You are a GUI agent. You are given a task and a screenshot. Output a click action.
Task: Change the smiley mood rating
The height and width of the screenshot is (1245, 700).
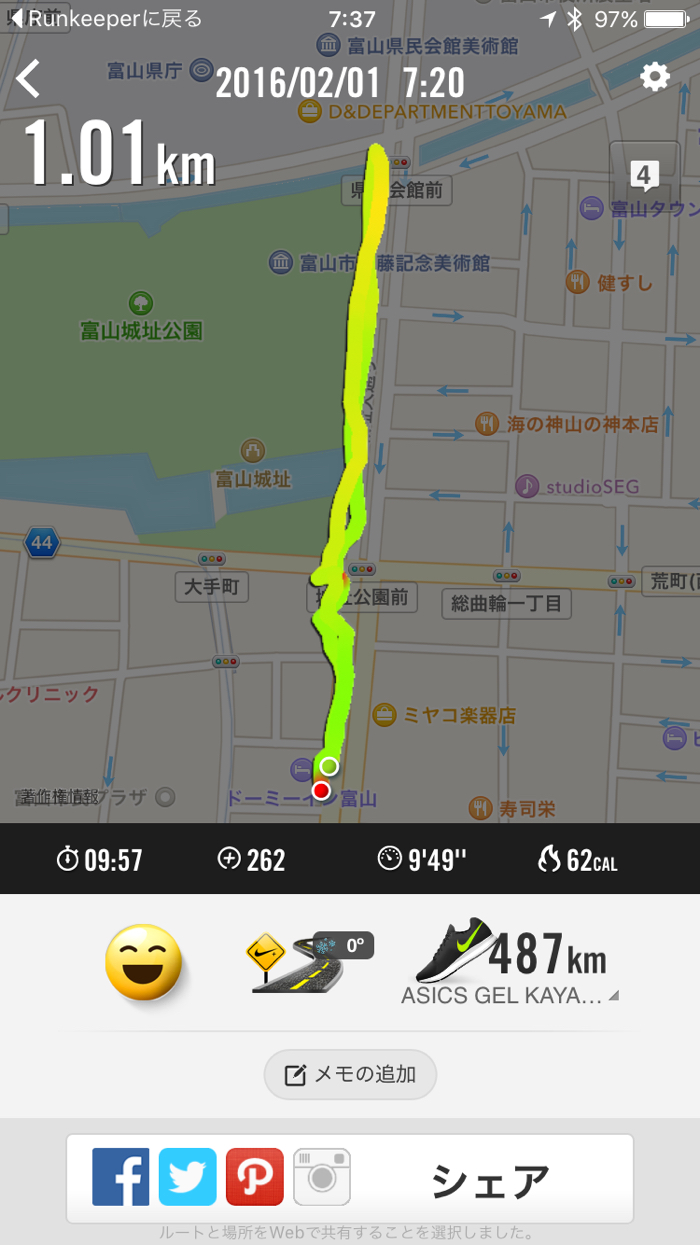click(x=144, y=963)
